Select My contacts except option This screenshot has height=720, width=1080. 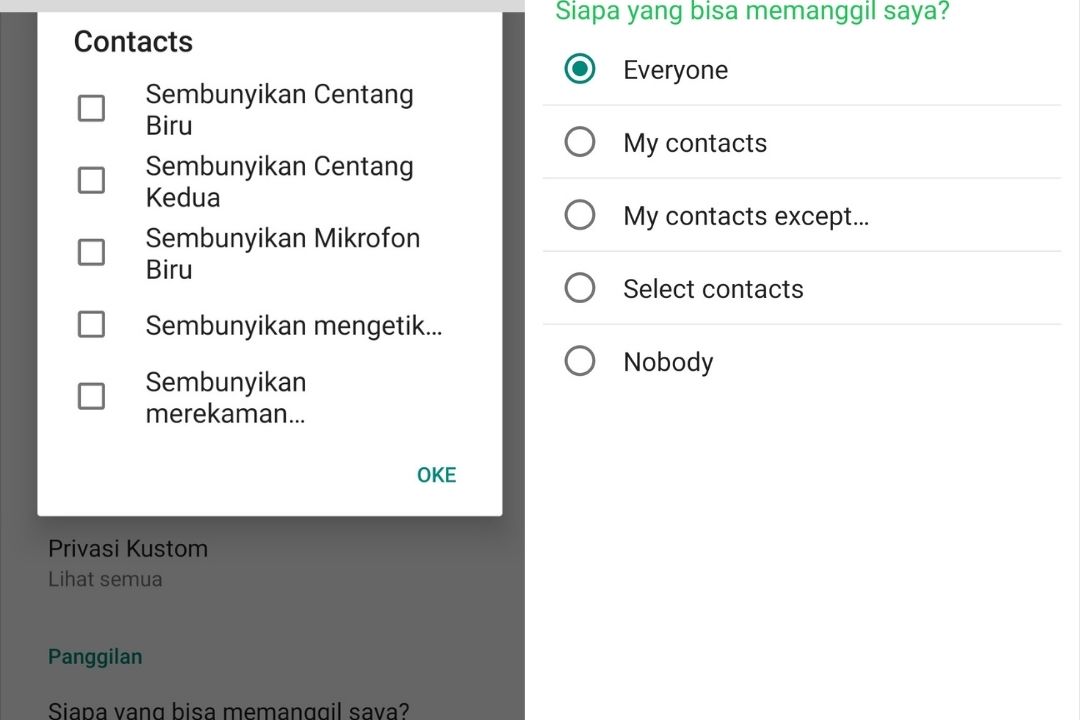pos(580,215)
